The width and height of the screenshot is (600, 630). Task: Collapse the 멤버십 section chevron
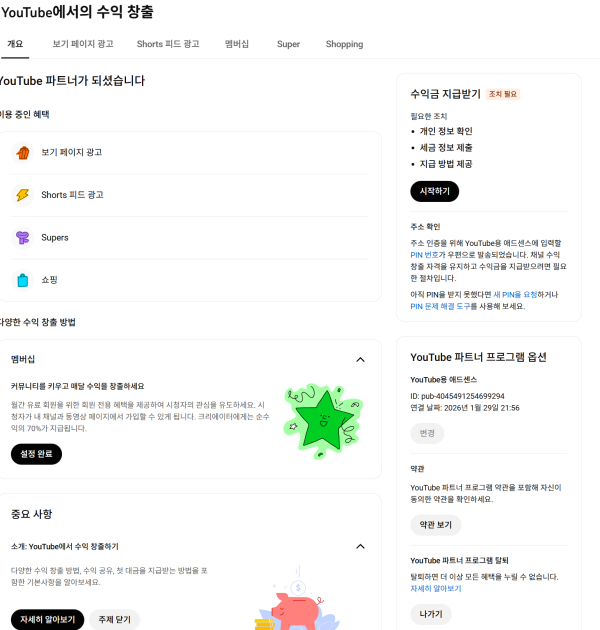[x=360, y=359]
